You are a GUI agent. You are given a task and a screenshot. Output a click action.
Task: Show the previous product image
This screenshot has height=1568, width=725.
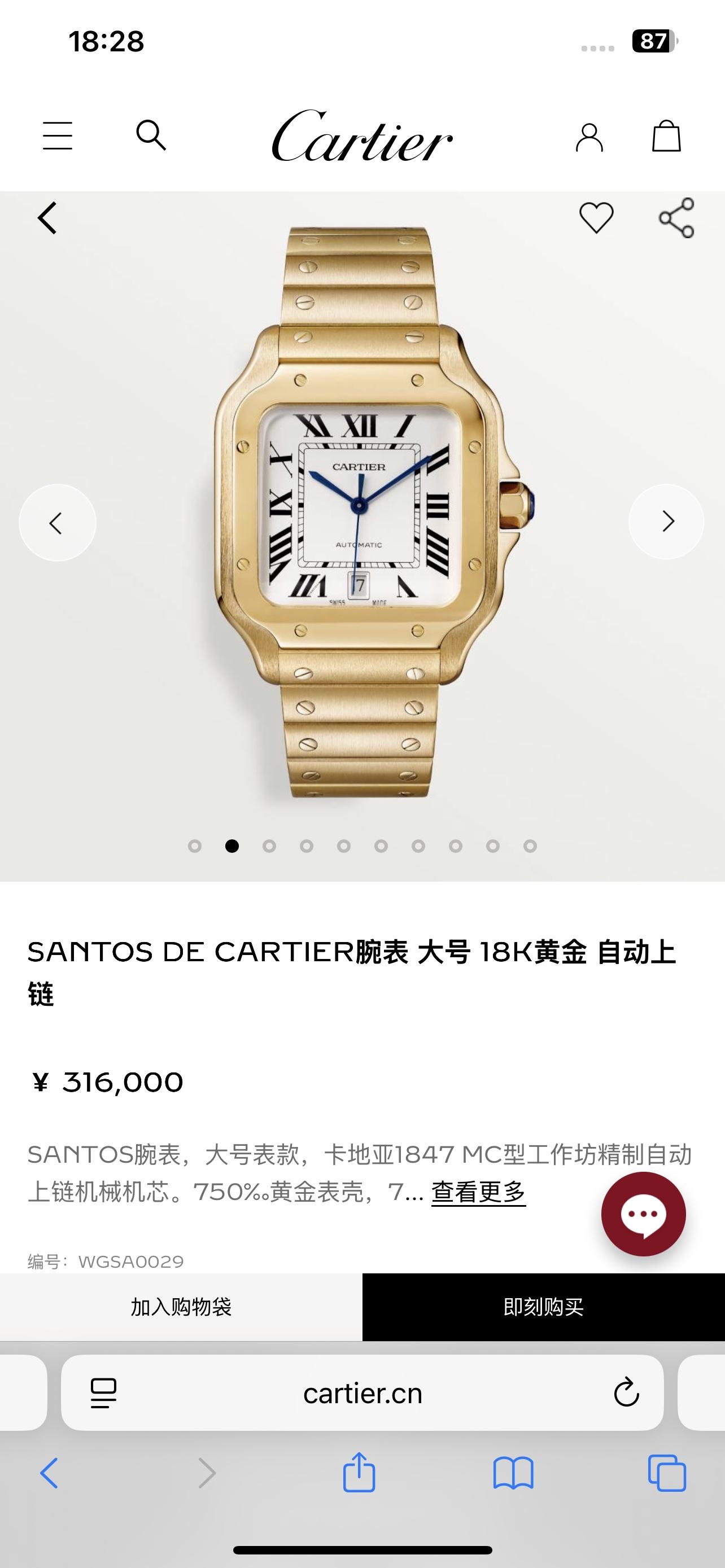(57, 522)
